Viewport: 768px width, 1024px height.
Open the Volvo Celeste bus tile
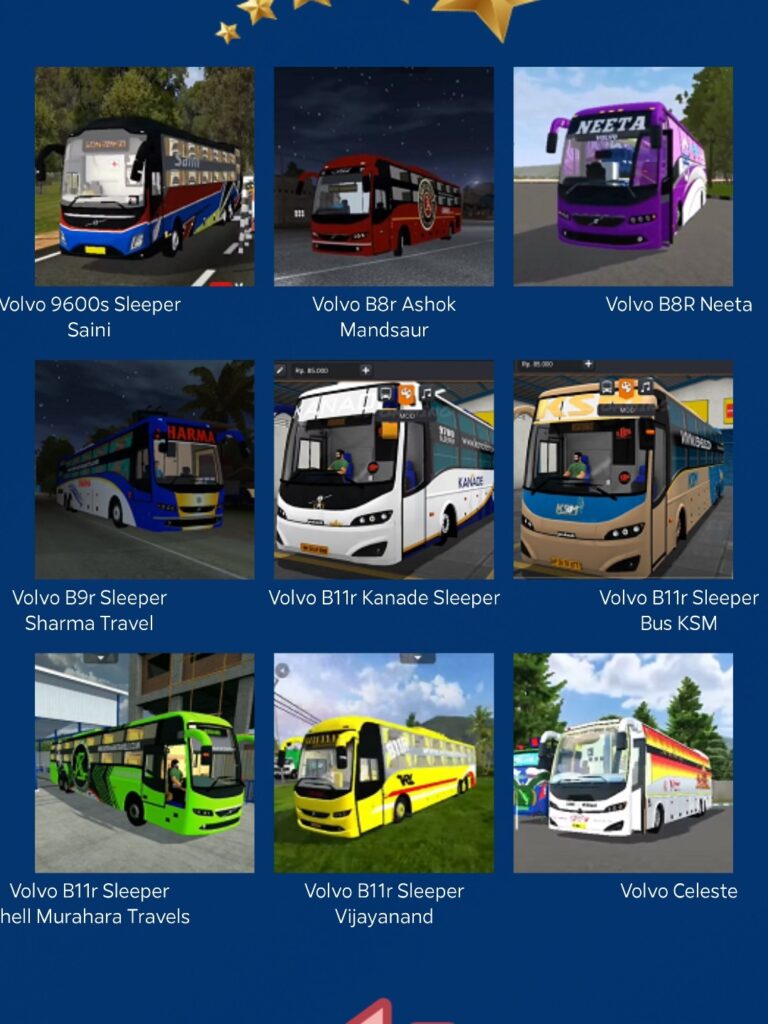623,763
